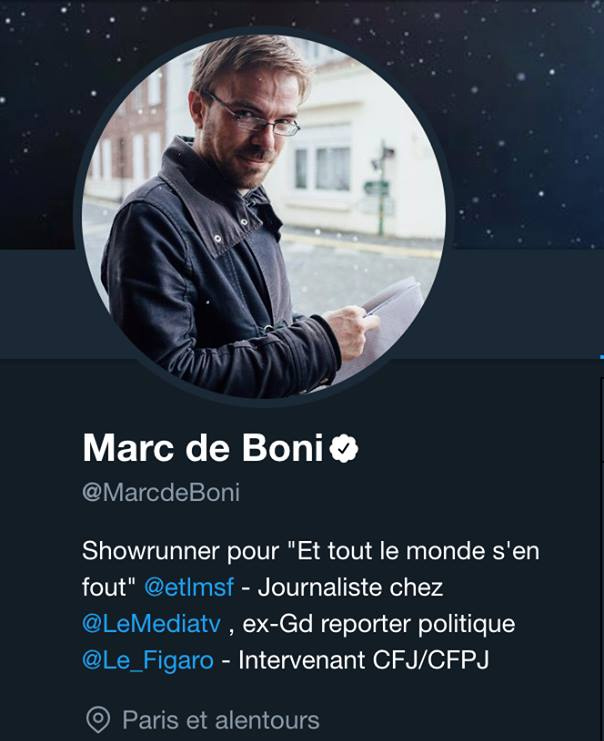604x741 pixels.
Task: Open the @etlmsf mention link
Action: point(189,587)
